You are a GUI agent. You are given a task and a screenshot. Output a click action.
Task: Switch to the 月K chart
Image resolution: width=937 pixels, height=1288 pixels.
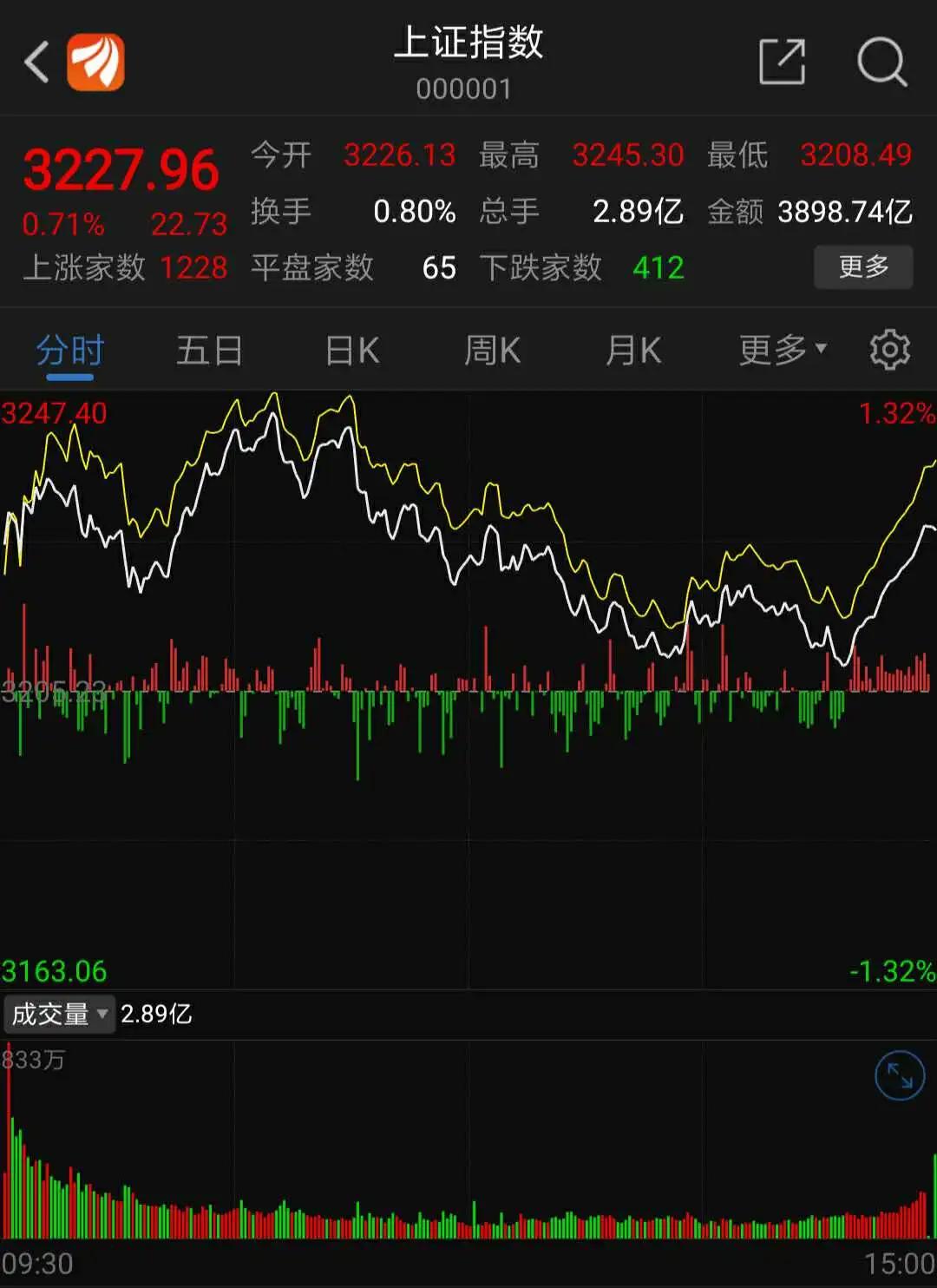(633, 352)
